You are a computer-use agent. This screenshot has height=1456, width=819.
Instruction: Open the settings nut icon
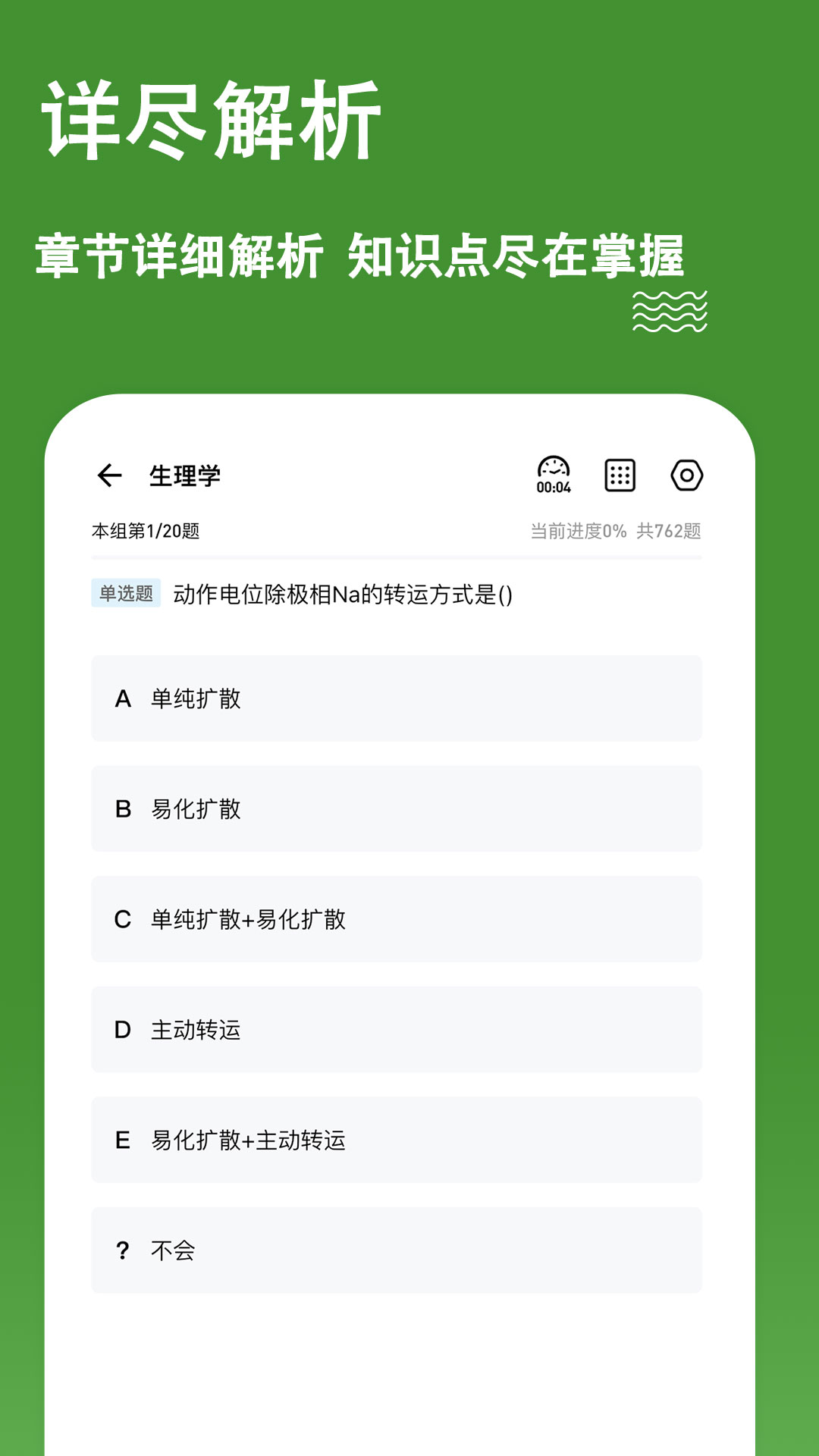click(687, 474)
